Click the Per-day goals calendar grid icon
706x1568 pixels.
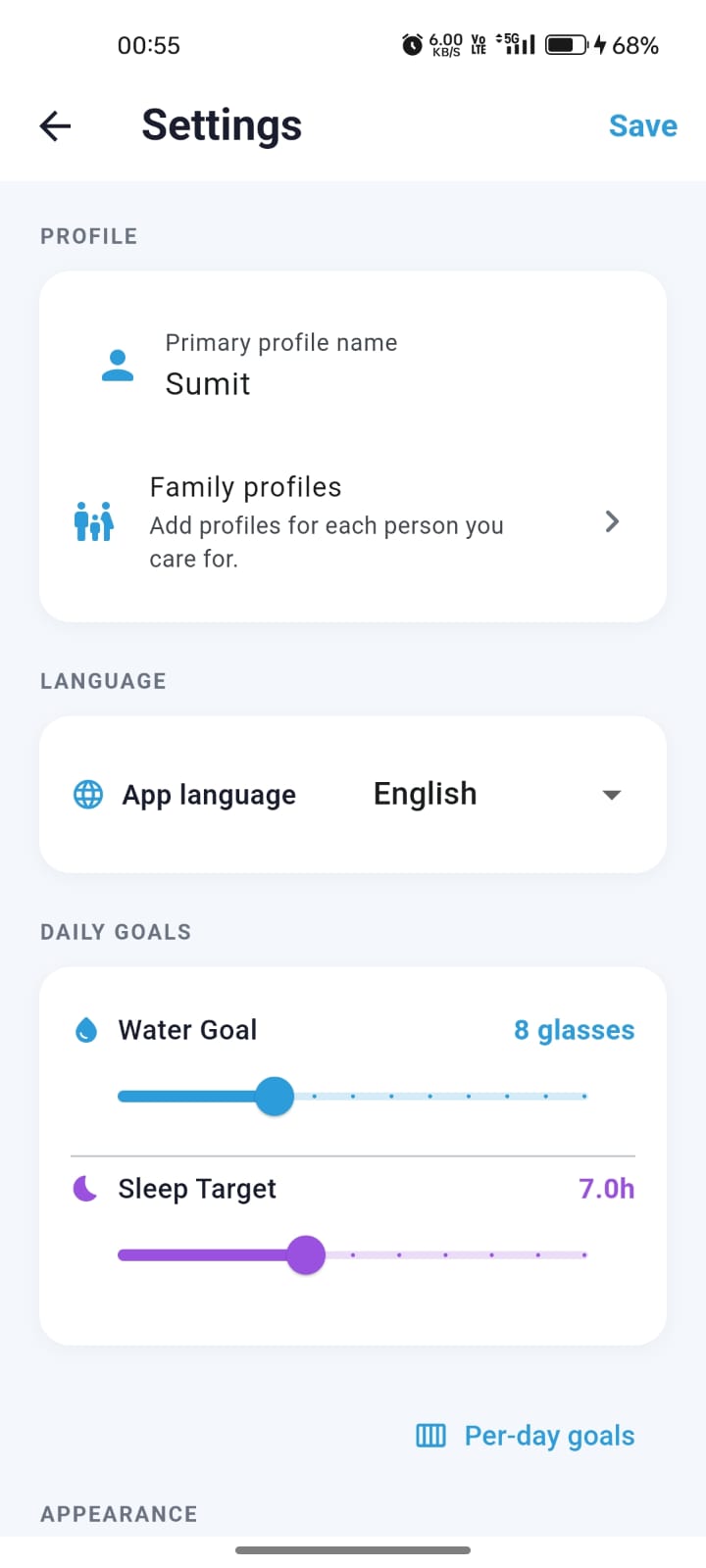point(429,1435)
